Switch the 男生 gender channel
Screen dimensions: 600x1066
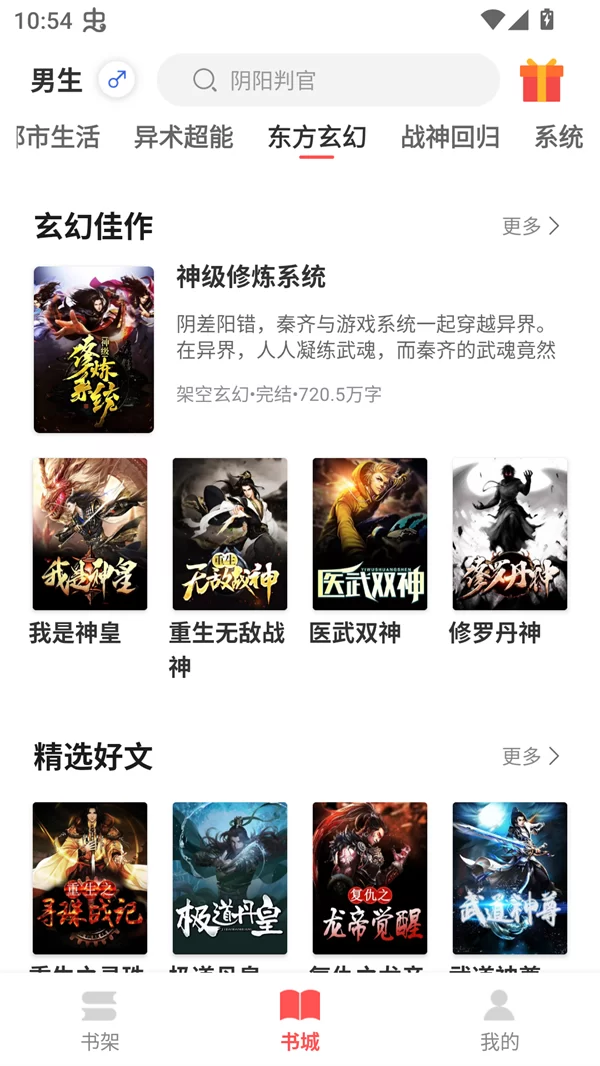point(116,79)
